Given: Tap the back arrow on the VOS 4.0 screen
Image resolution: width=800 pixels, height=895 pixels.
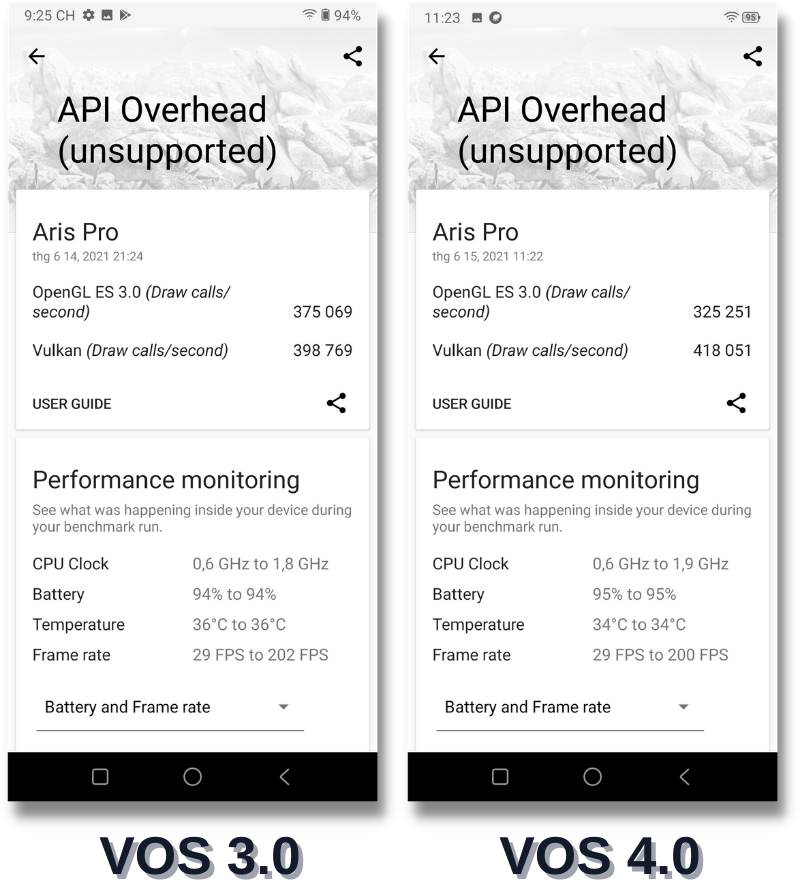Looking at the screenshot, I should tap(436, 57).
